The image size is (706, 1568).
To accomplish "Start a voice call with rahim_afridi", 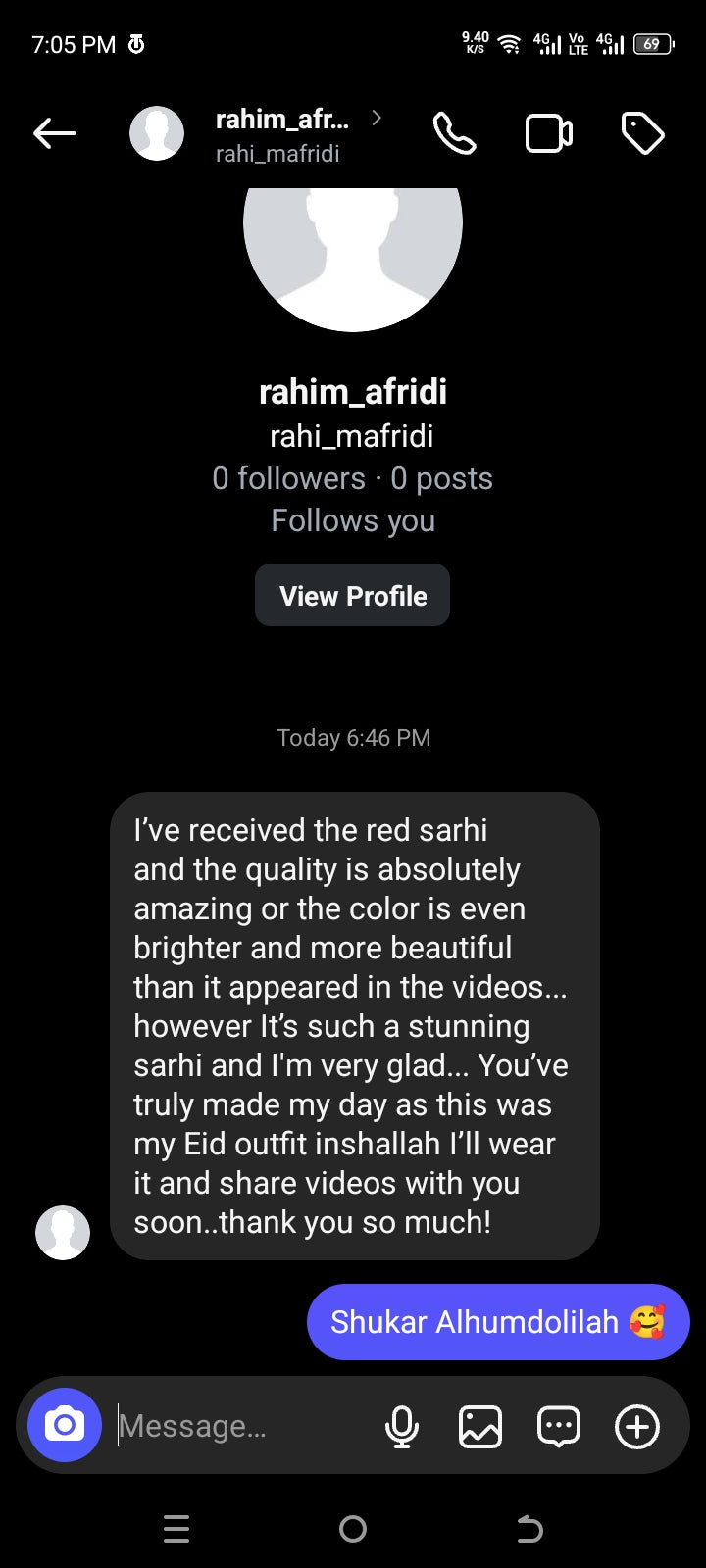I will click(x=454, y=133).
